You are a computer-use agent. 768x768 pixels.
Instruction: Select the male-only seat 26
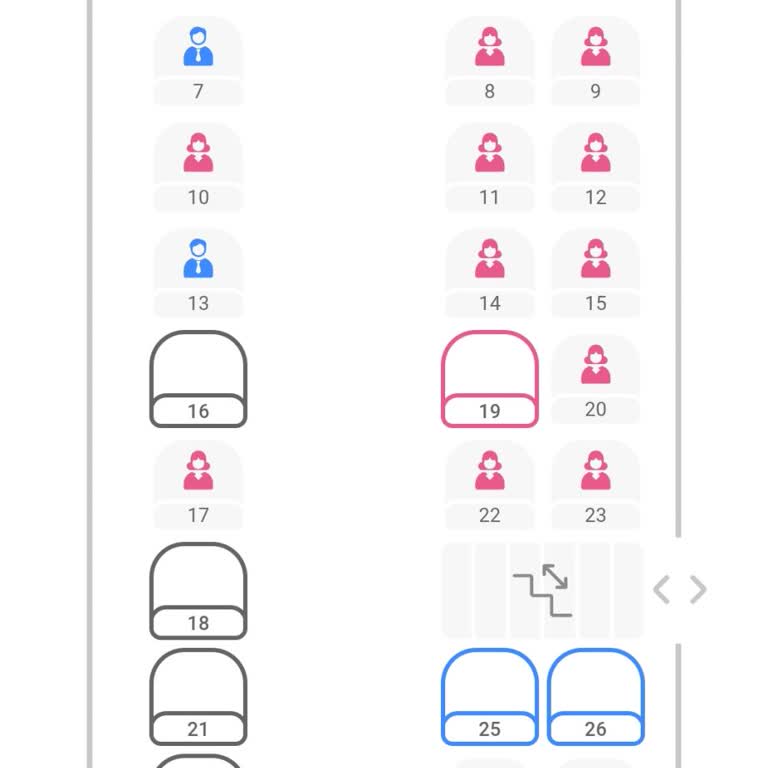coord(595,697)
